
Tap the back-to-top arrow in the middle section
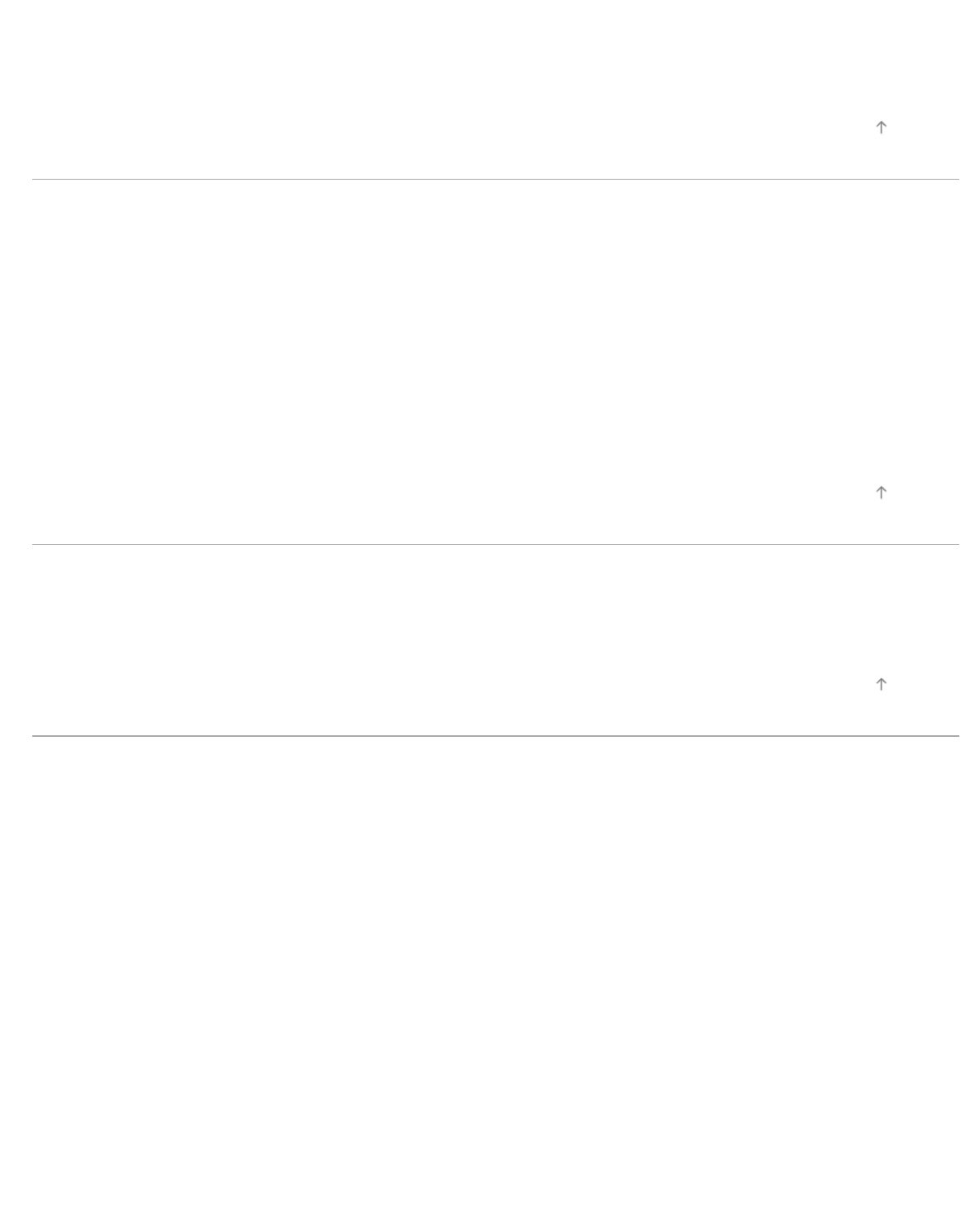881,493
